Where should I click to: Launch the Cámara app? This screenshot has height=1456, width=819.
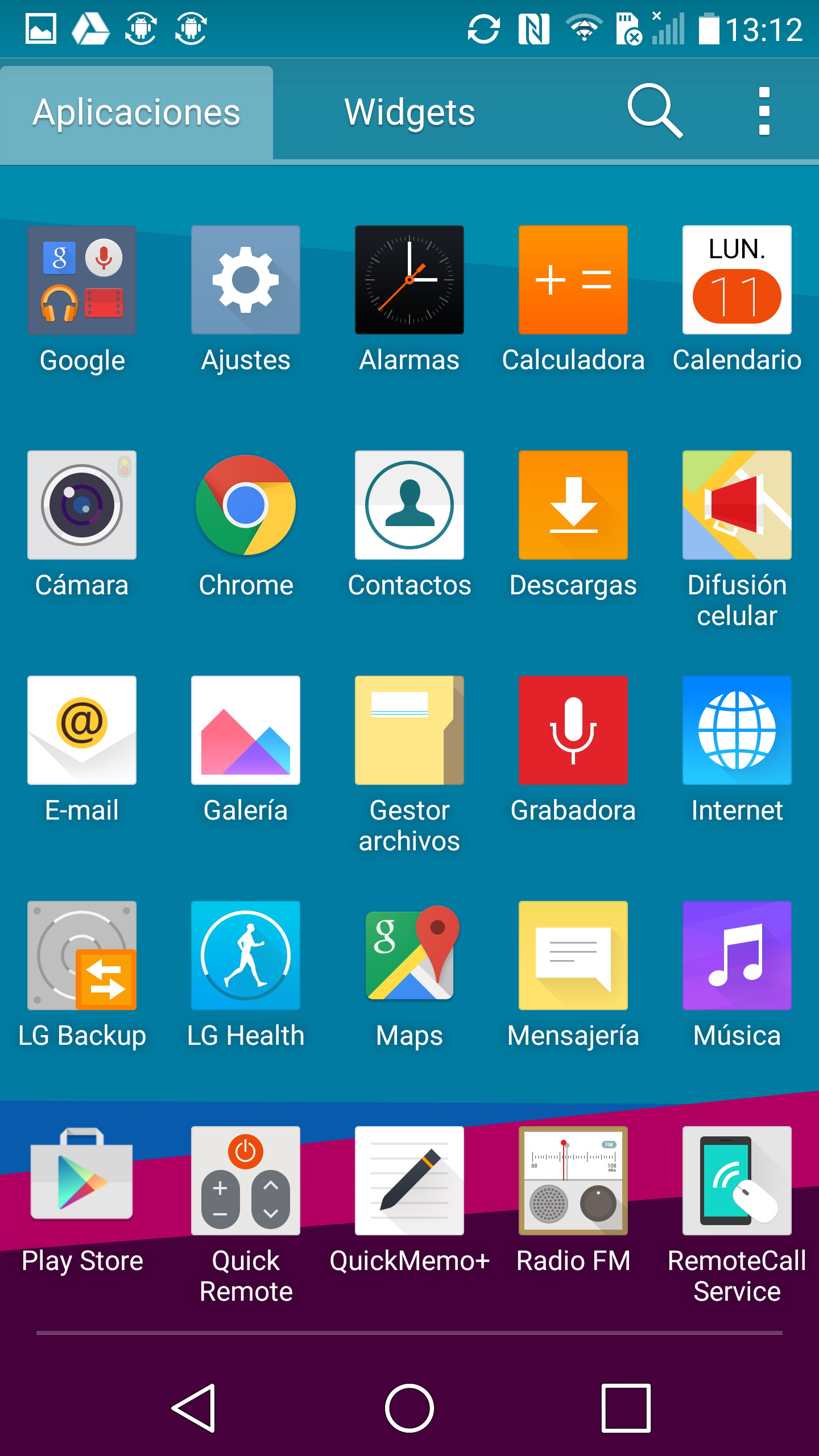(82, 505)
